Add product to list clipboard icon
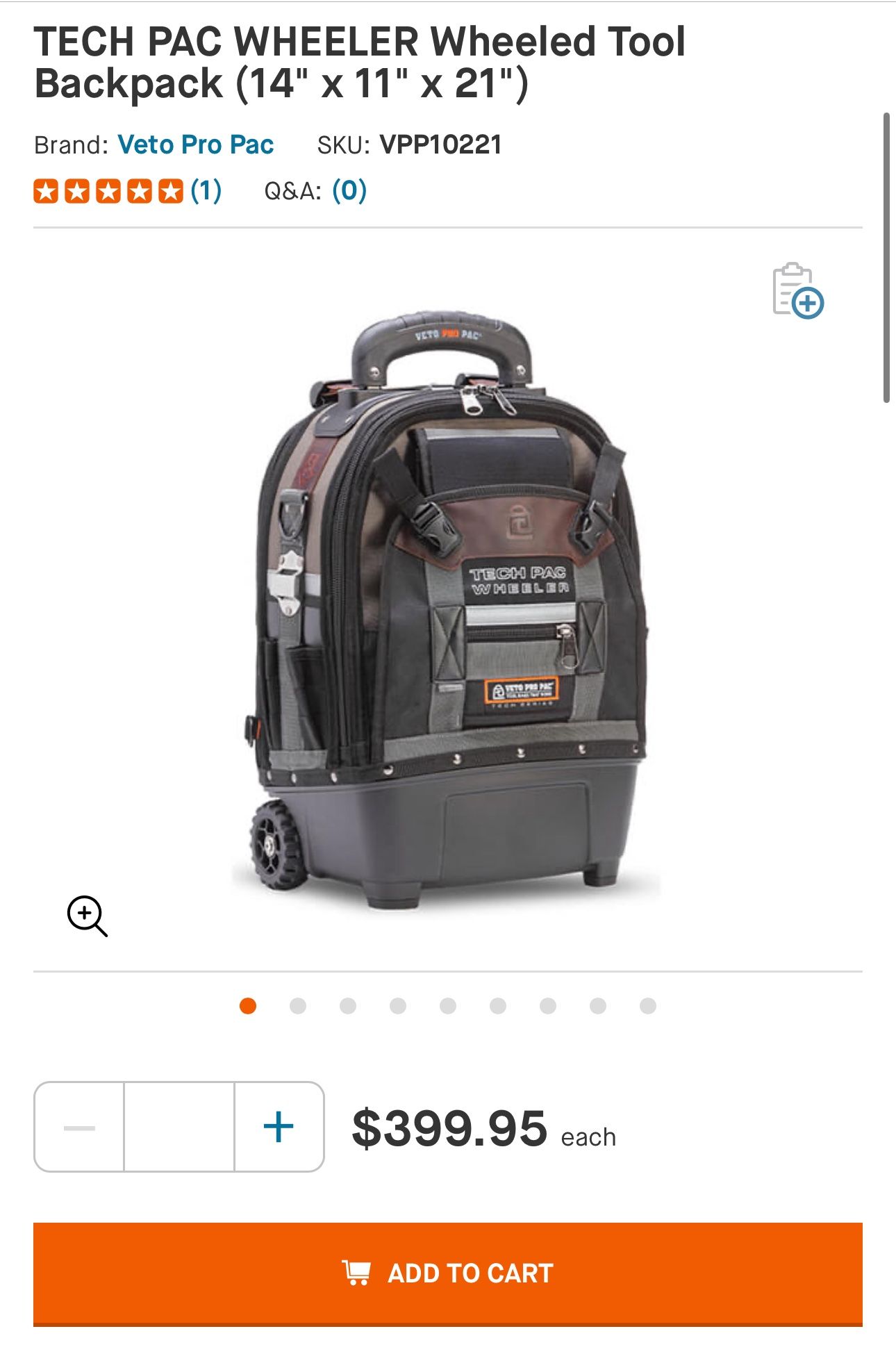The image size is (896, 1354). pos(797,291)
